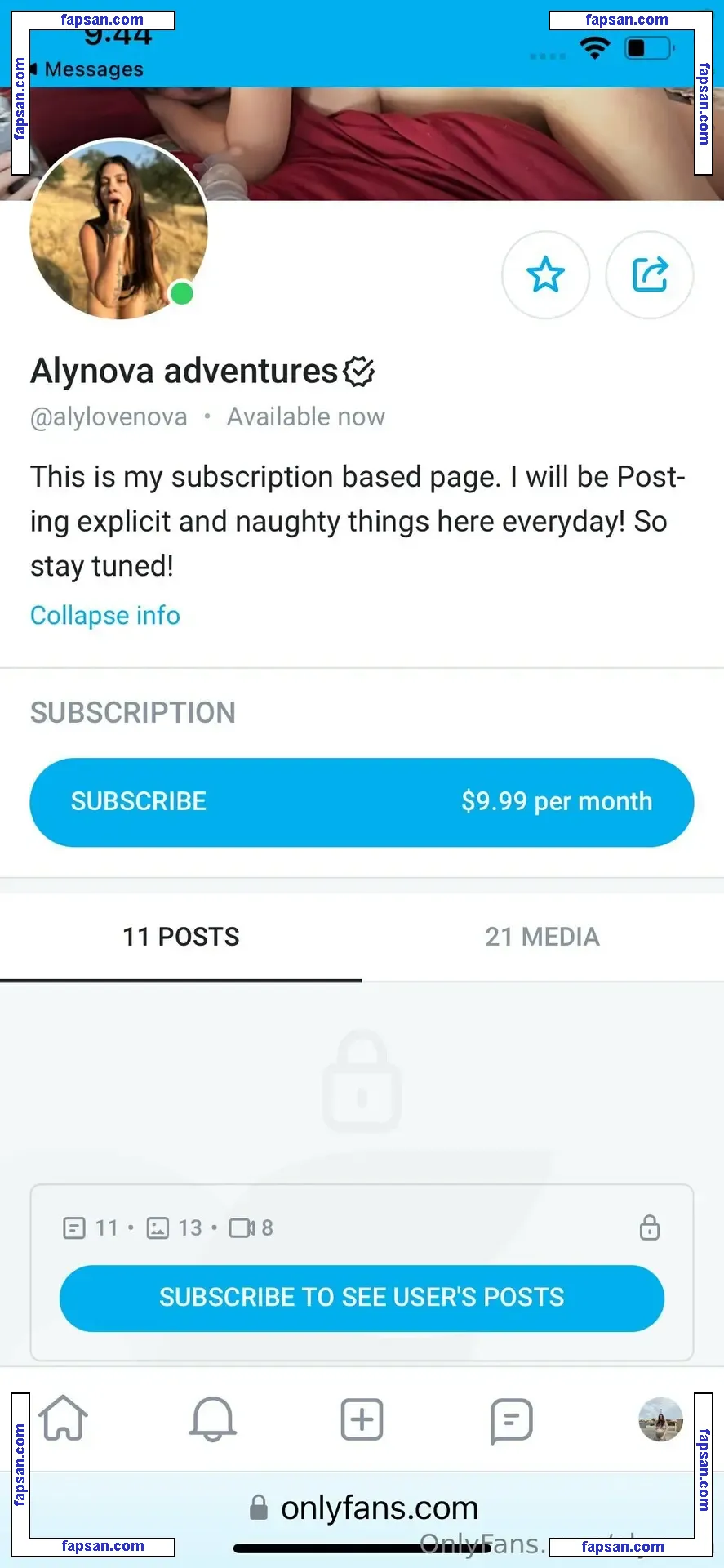Go to the home feed
This screenshot has height=1568, width=724.
[x=64, y=1419]
